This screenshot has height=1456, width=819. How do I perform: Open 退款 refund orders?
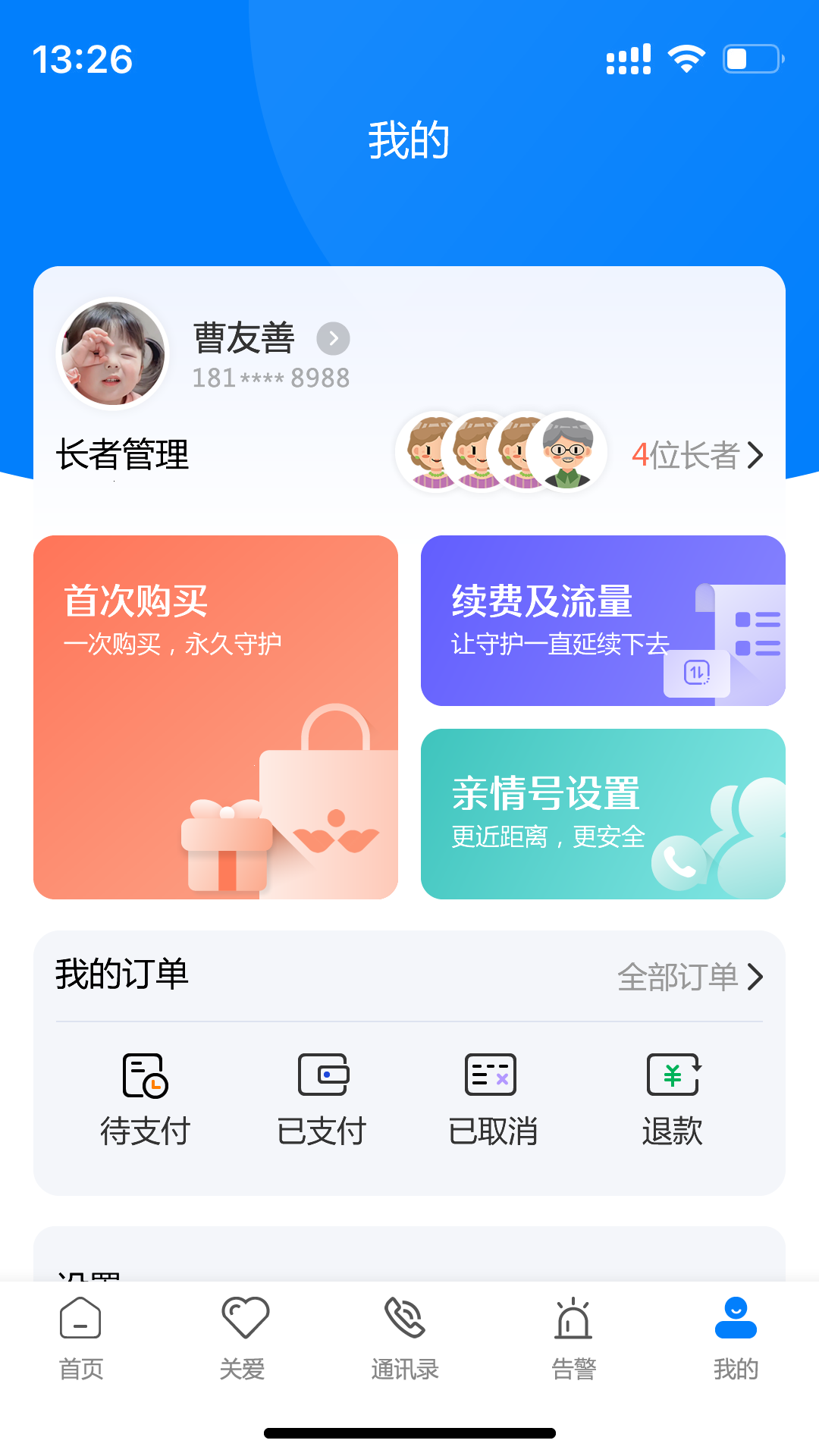click(672, 1098)
